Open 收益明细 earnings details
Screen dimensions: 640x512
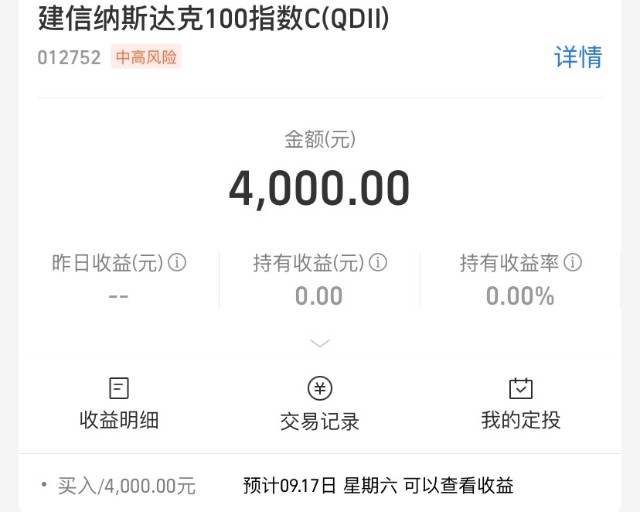click(119, 403)
